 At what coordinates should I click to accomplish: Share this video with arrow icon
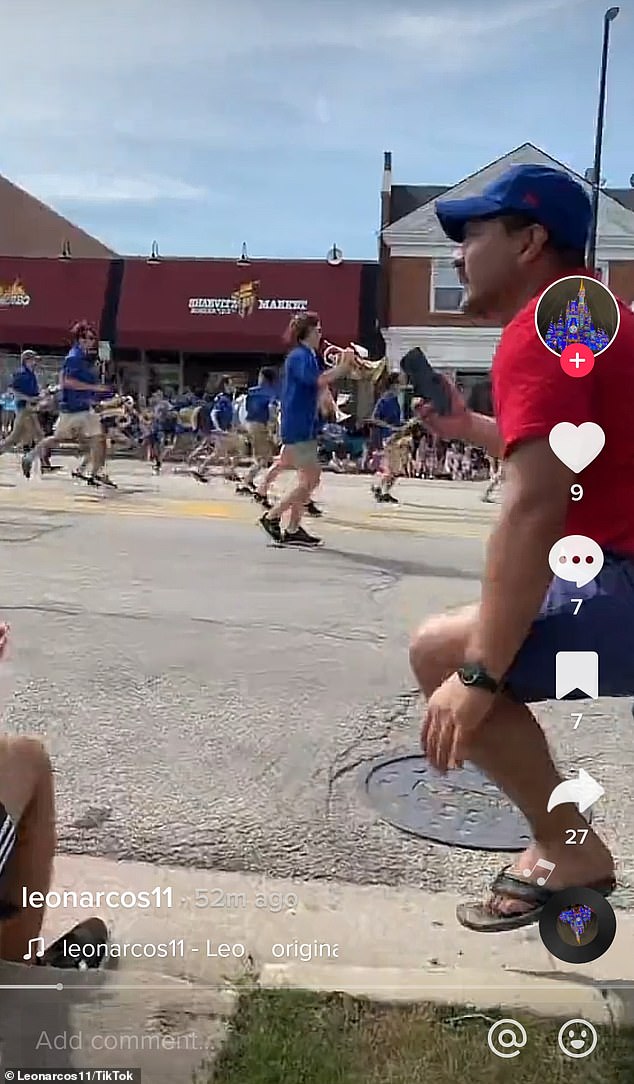click(576, 792)
